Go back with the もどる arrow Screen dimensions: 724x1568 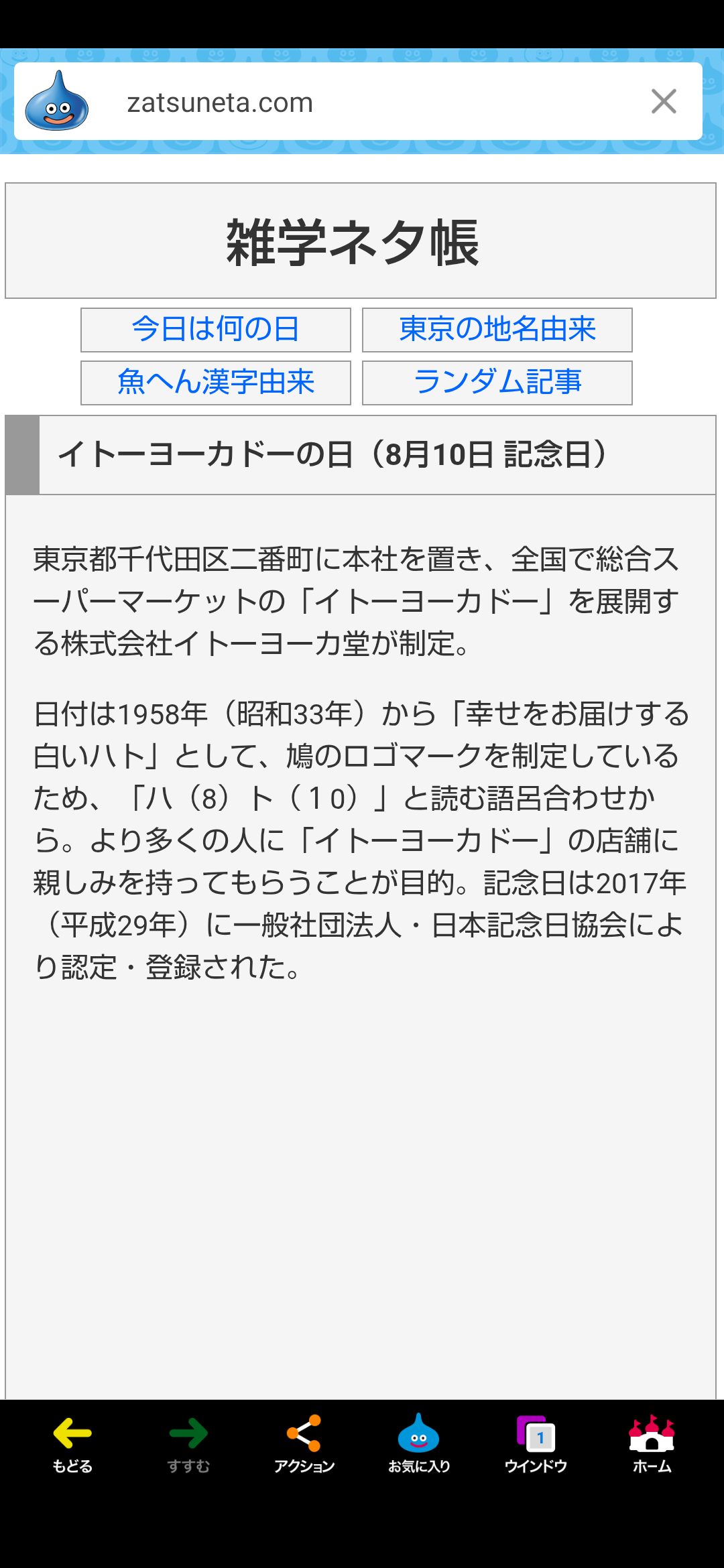(72, 1444)
